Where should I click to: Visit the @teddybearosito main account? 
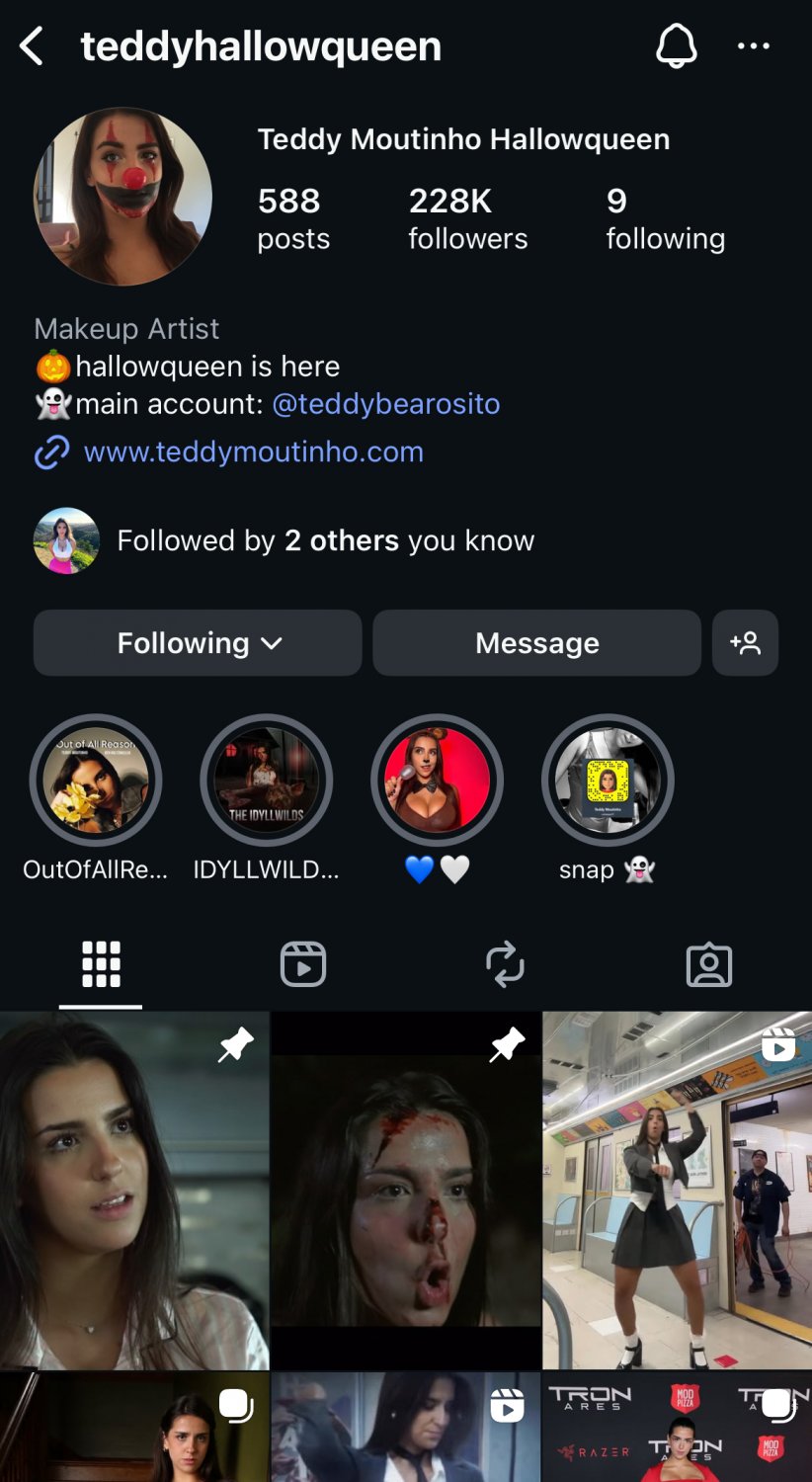(x=385, y=404)
